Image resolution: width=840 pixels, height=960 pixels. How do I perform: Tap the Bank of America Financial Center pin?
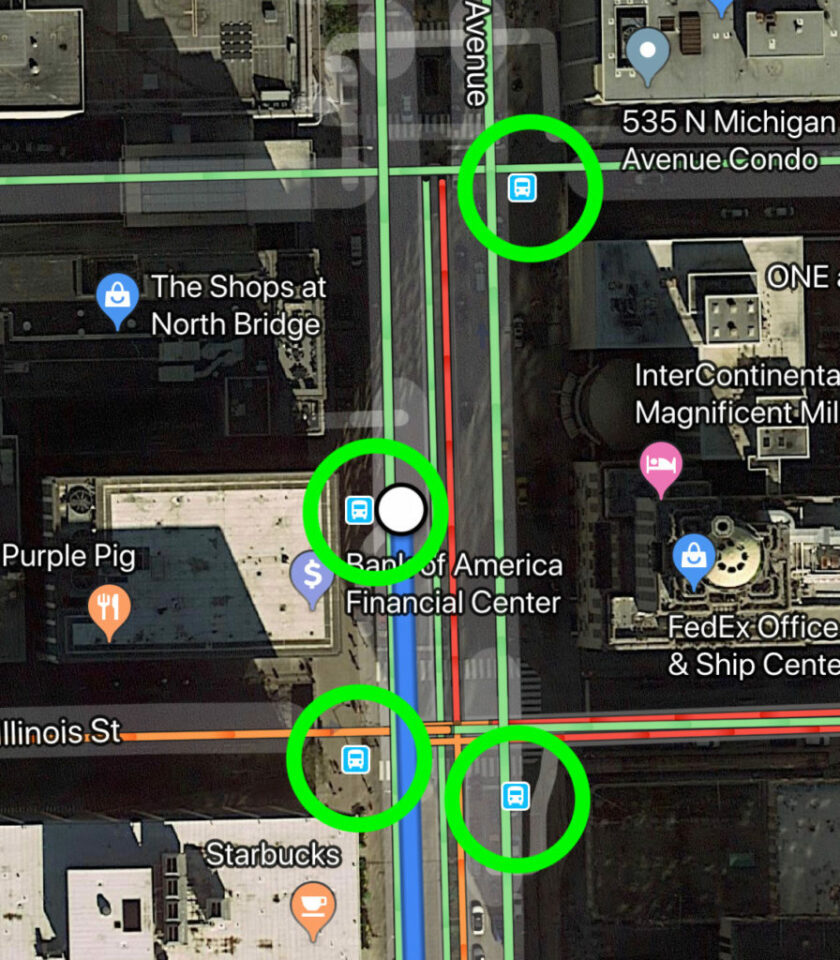[313, 576]
